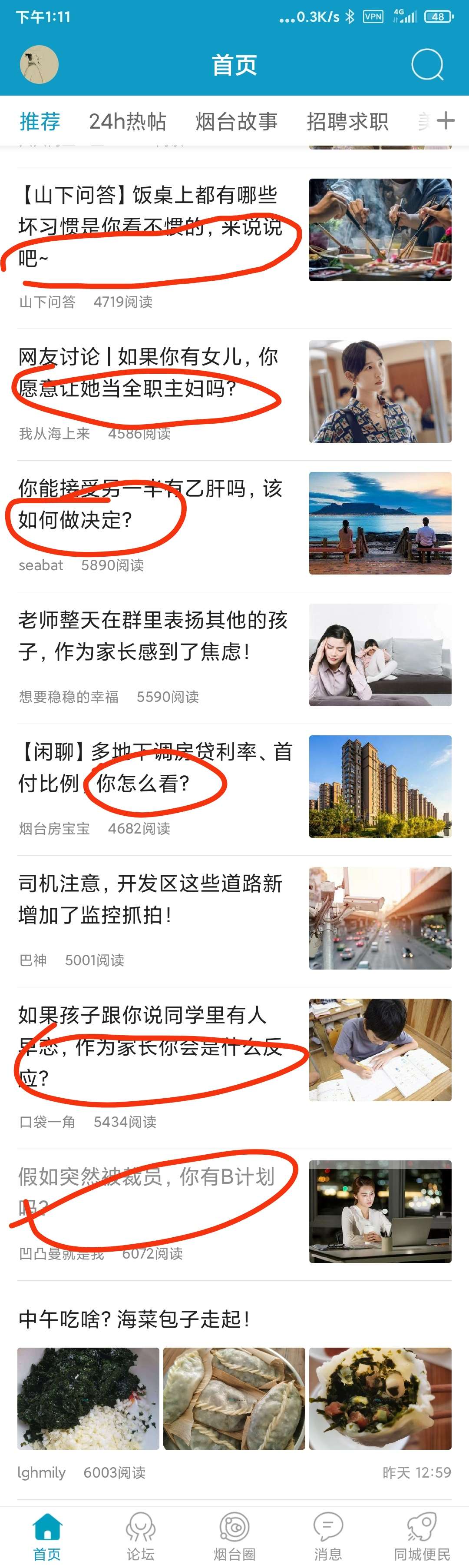Open the 海菜包子 post

point(134,1320)
